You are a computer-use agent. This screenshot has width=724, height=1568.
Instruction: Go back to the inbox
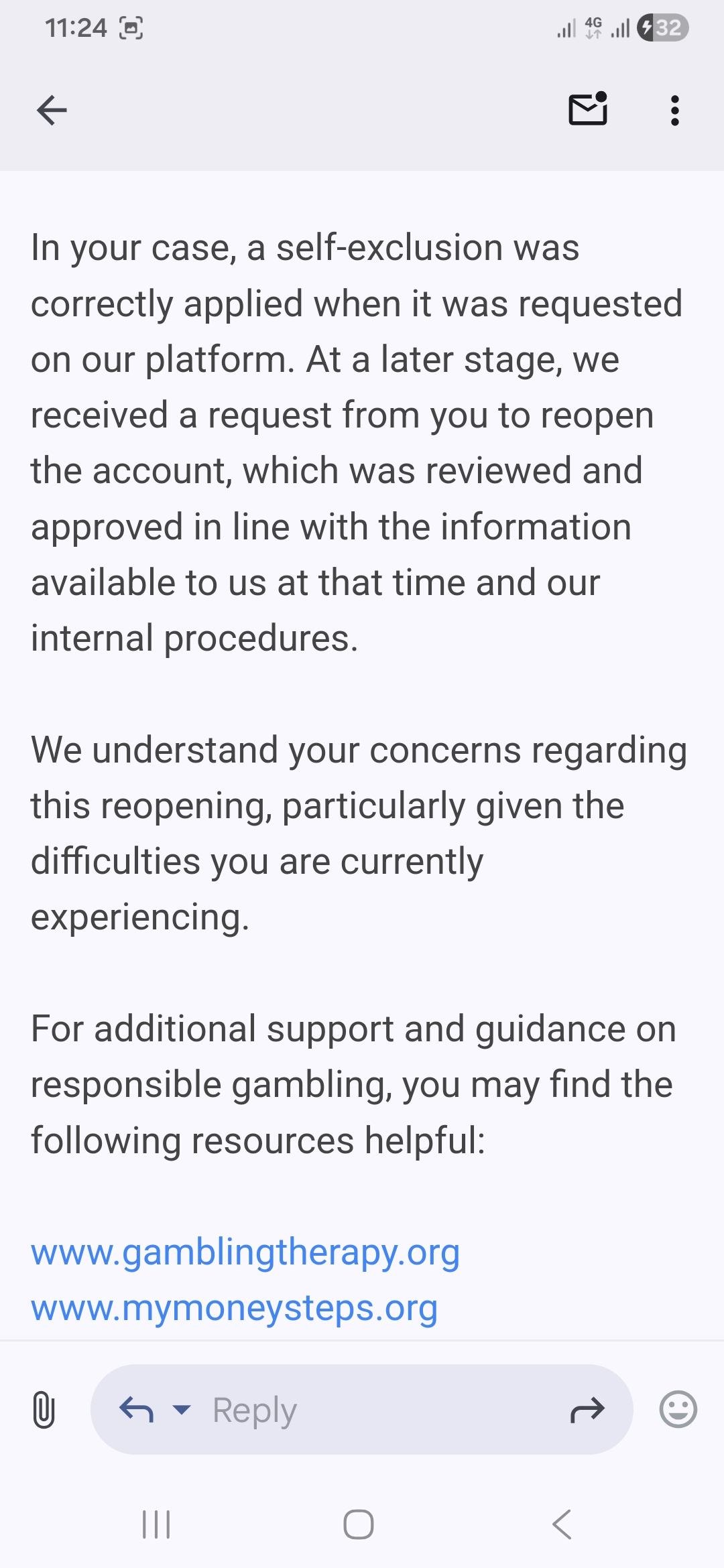[52, 110]
